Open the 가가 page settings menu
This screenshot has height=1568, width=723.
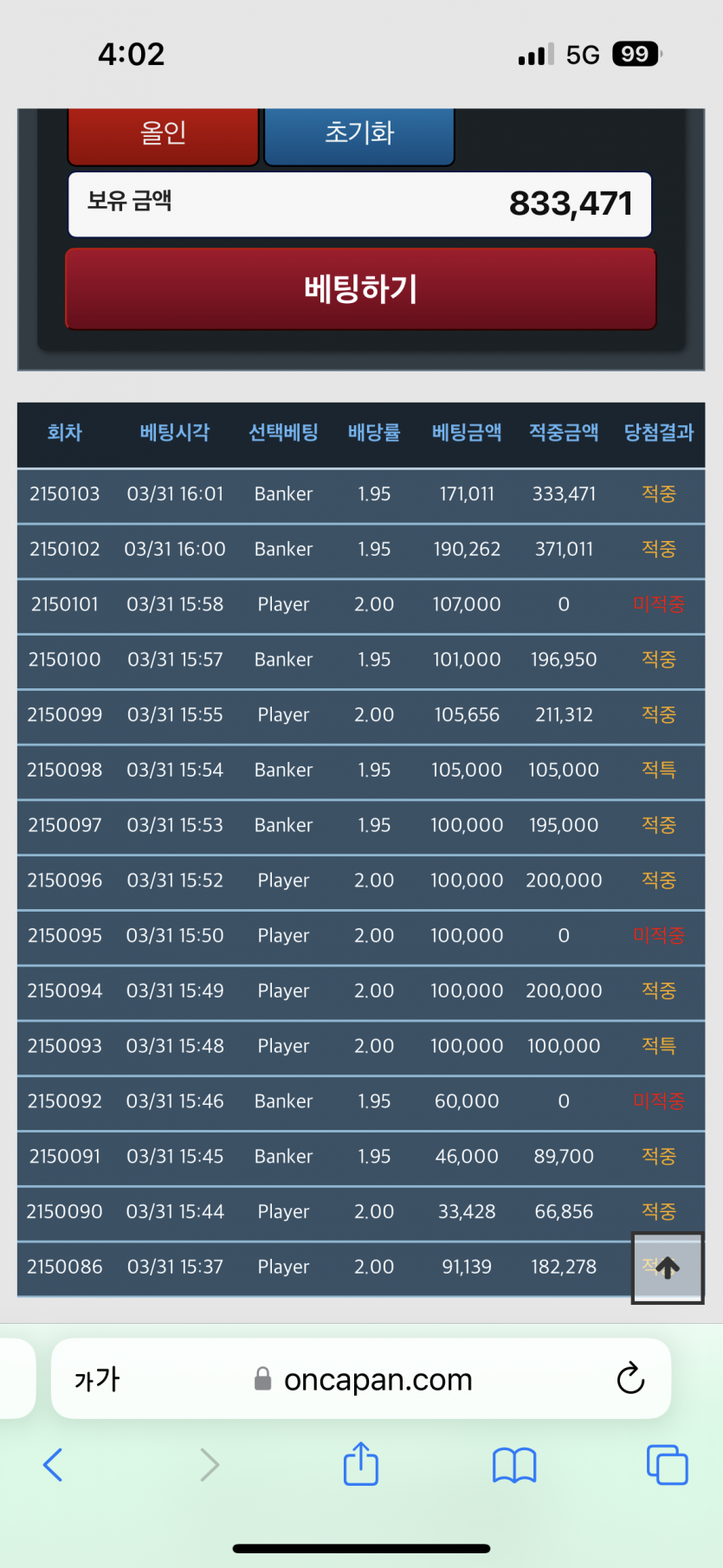[97, 1378]
